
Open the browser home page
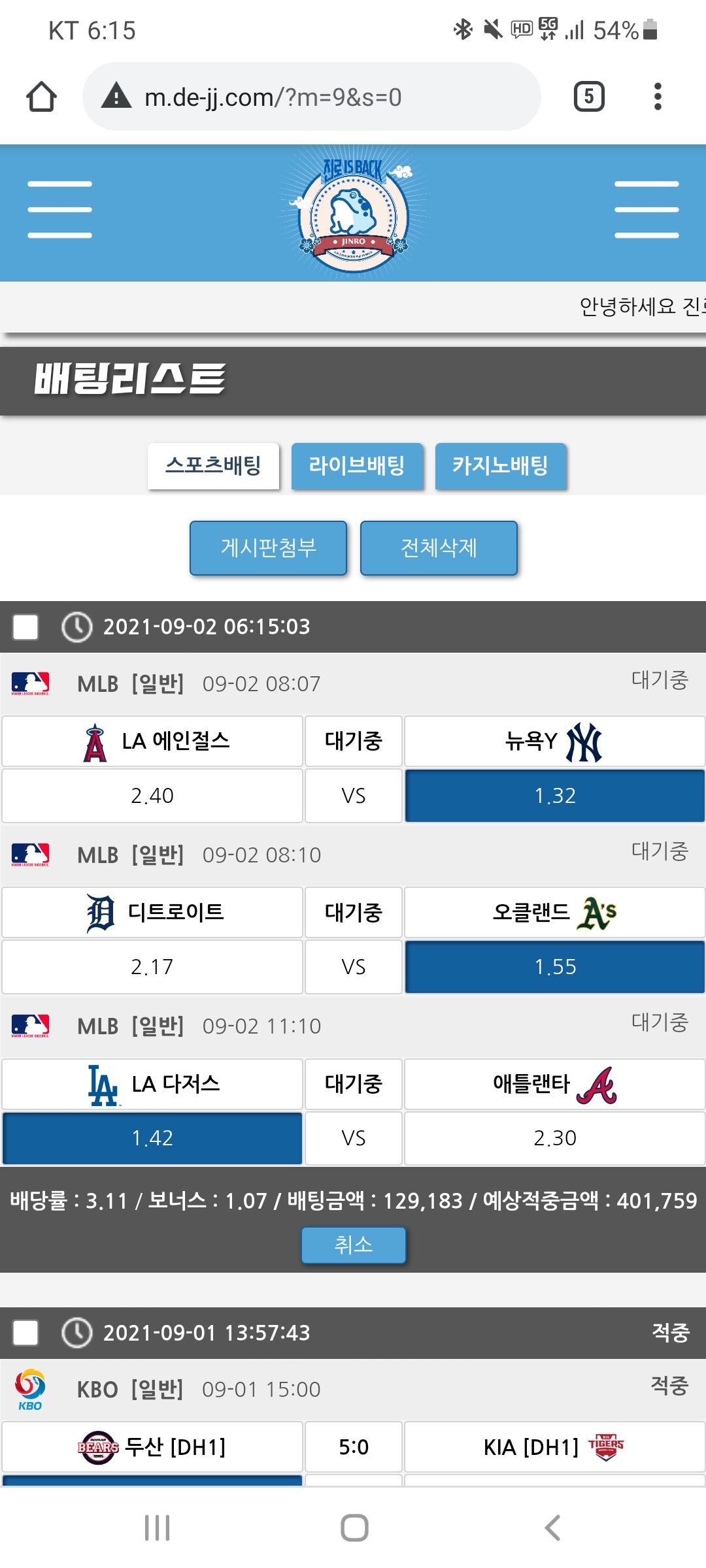41,97
